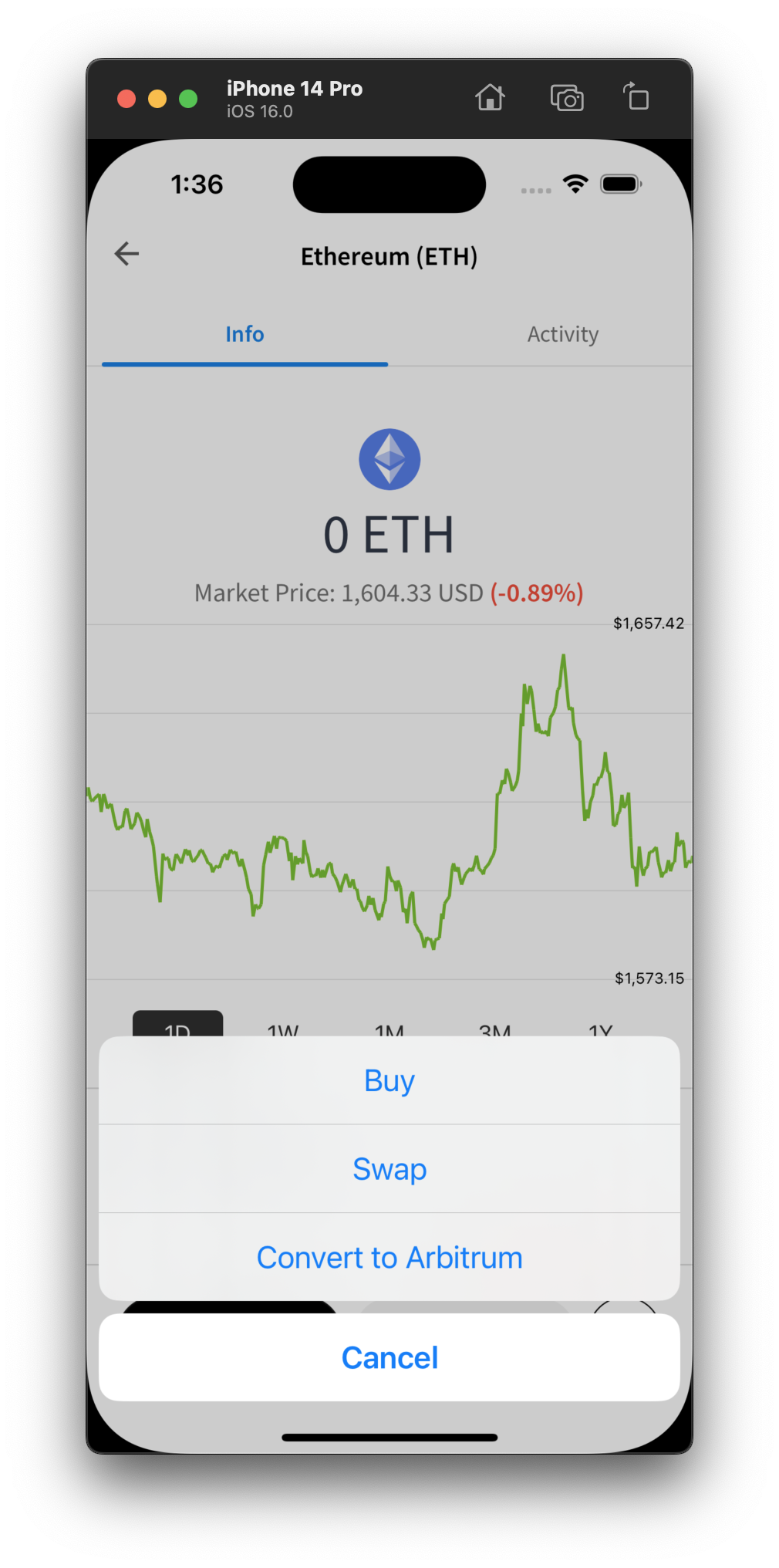The image size is (779, 1568).
Task: Switch to the Info tab
Action: click(244, 334)
